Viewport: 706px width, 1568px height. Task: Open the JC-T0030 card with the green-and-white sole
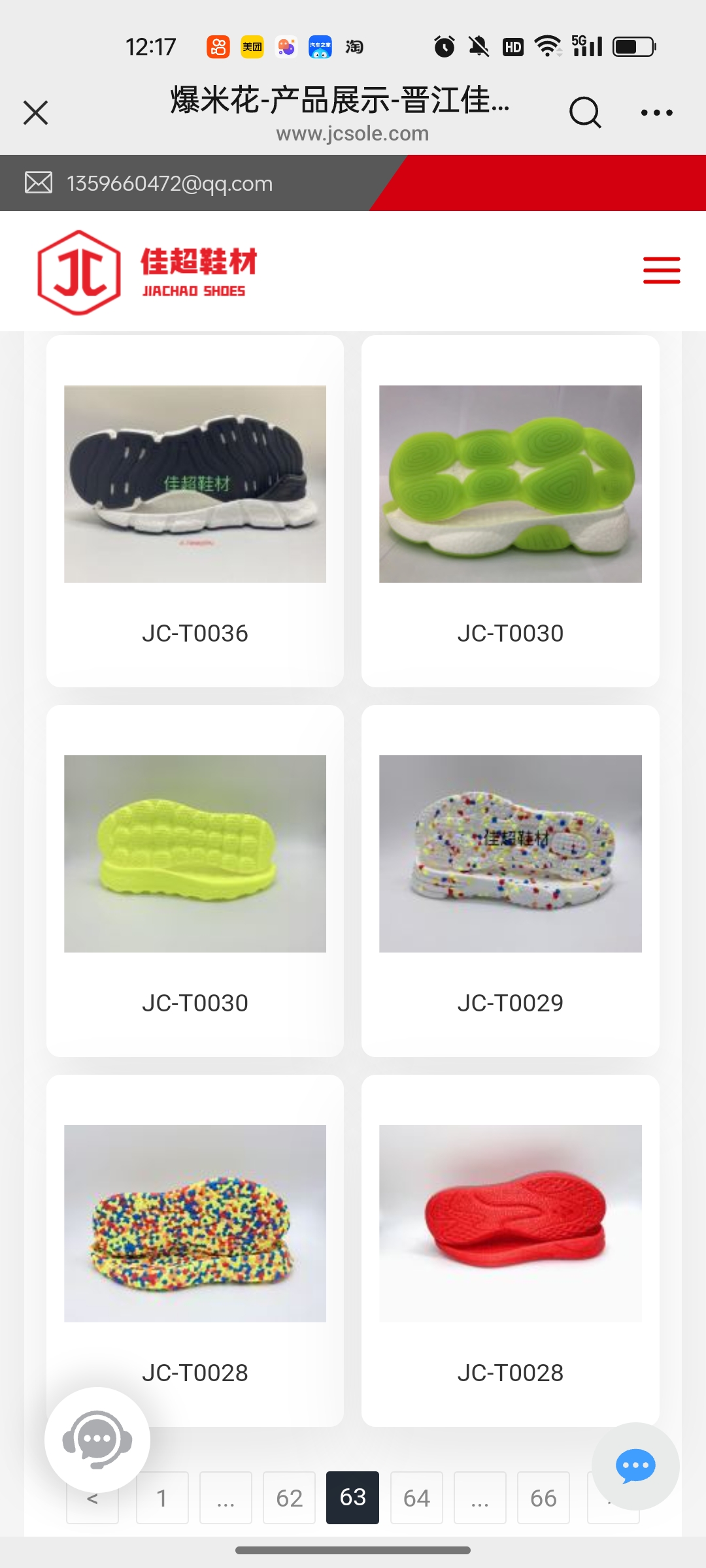point(510,510)
